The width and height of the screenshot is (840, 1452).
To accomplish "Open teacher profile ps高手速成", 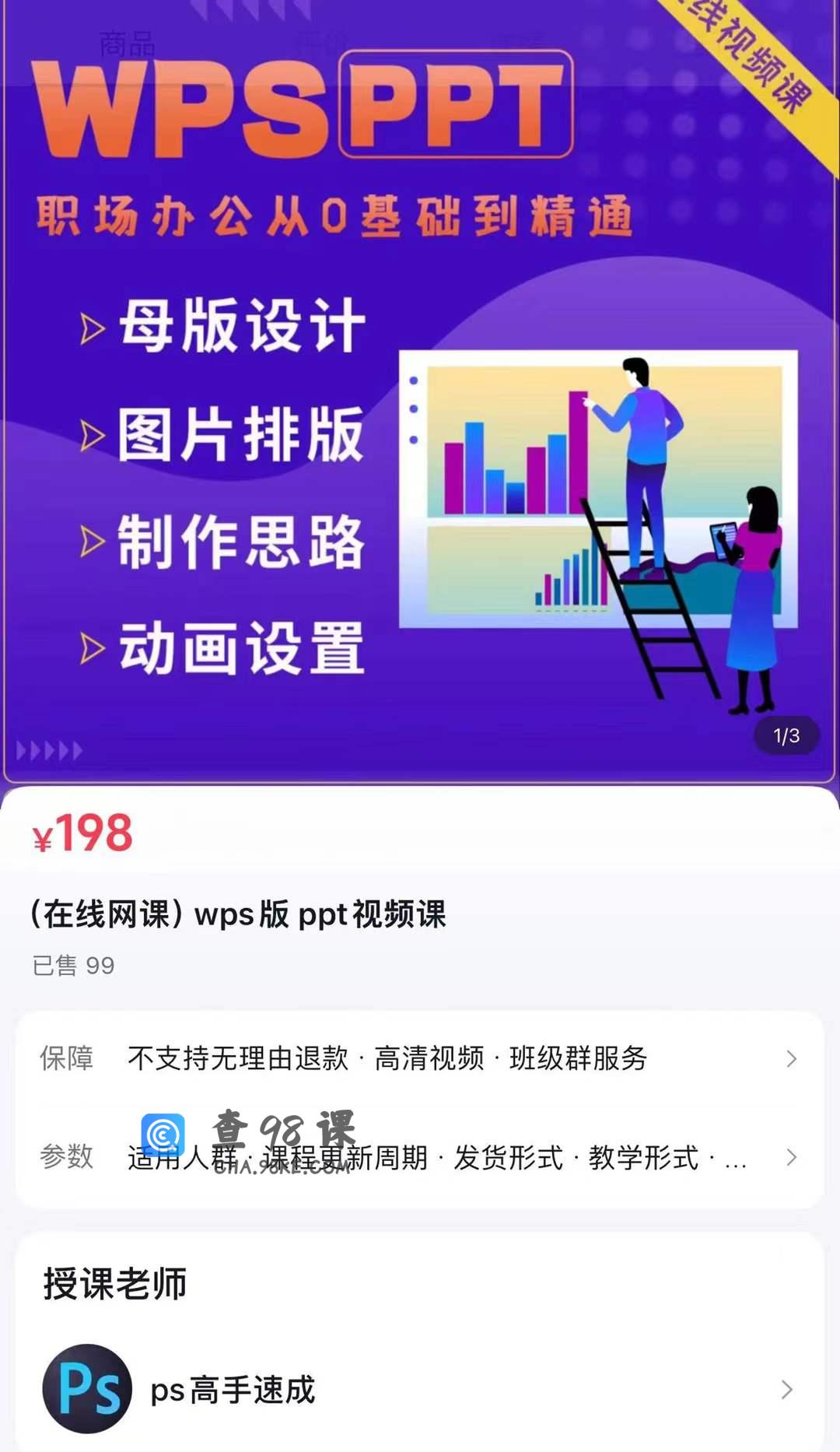I will [x=420, y=1390].
